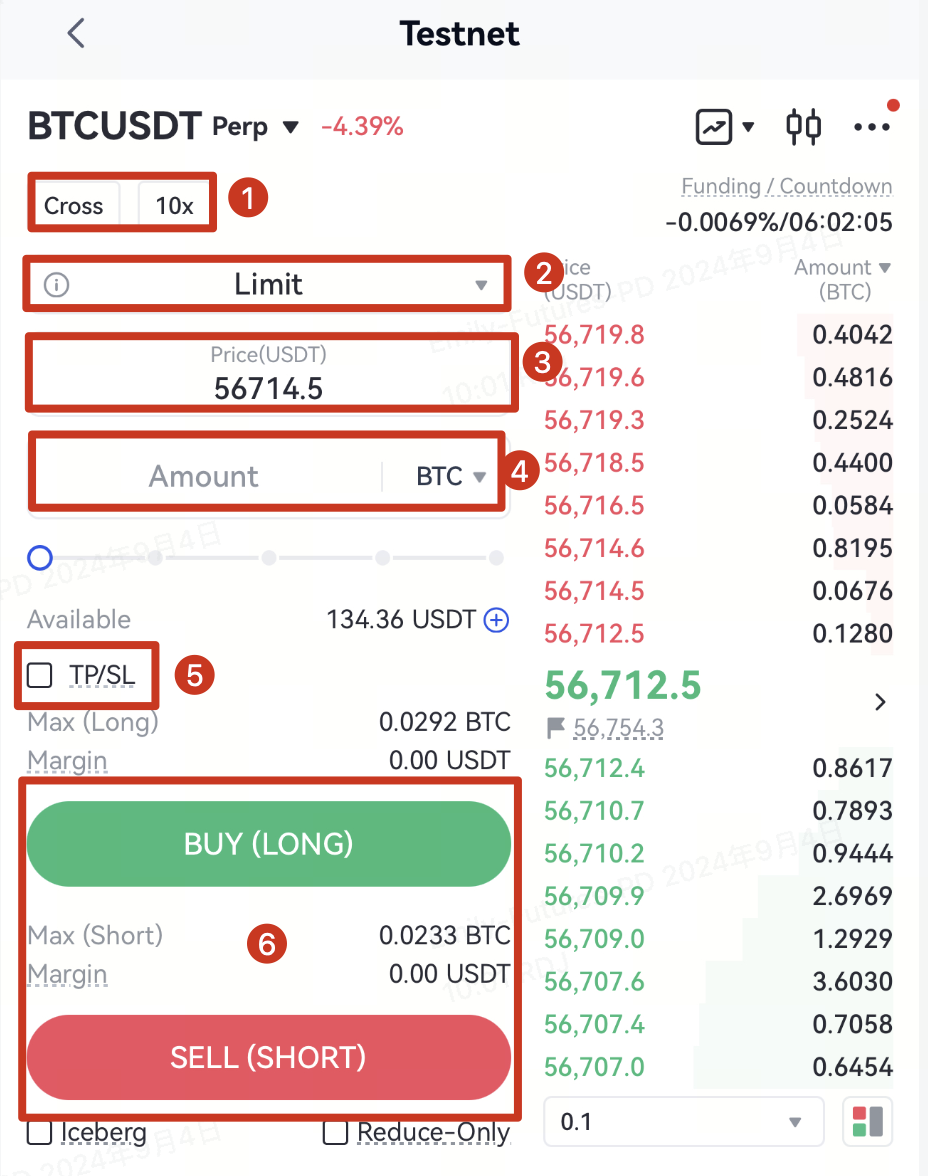Screen dimensions: 928x1176
Task: Open the chart type dropdown icon
Action: point(724,127)
